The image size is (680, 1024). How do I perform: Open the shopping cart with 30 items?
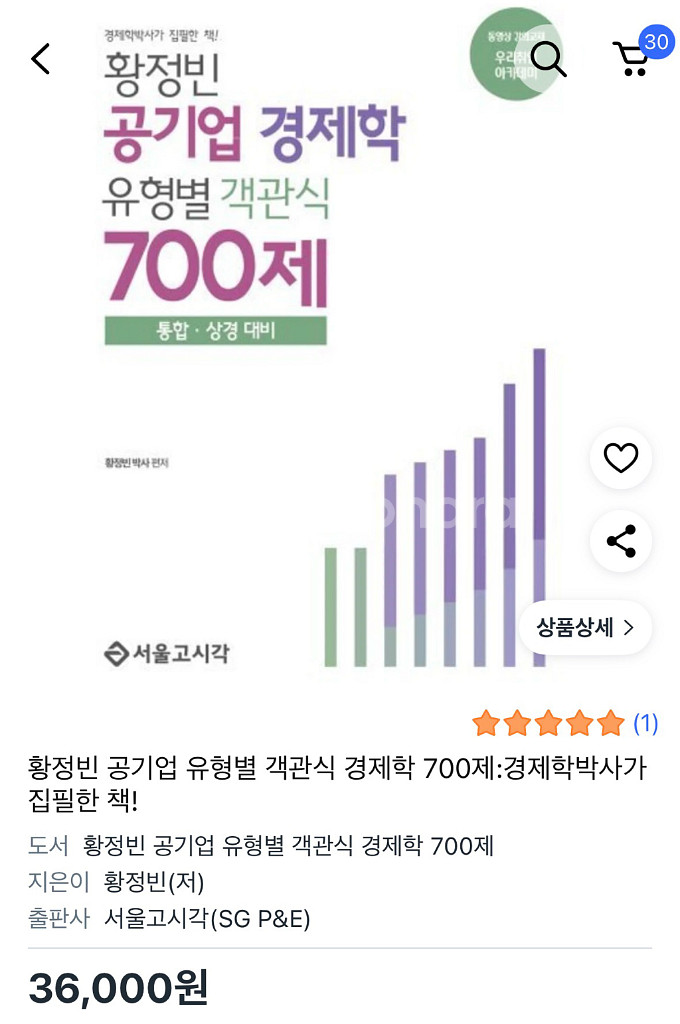pos(632,60)
